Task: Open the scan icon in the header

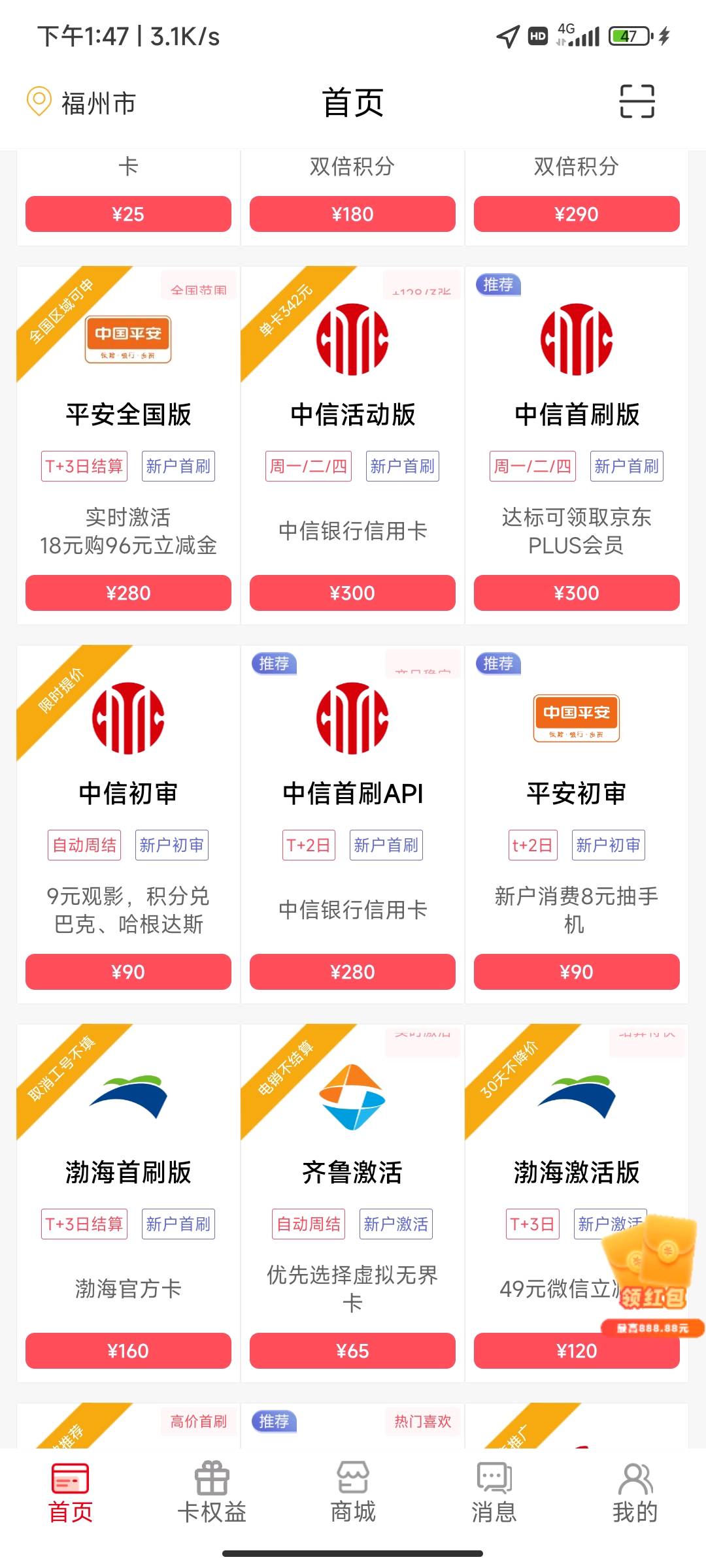Action: [x=637, y=101]
